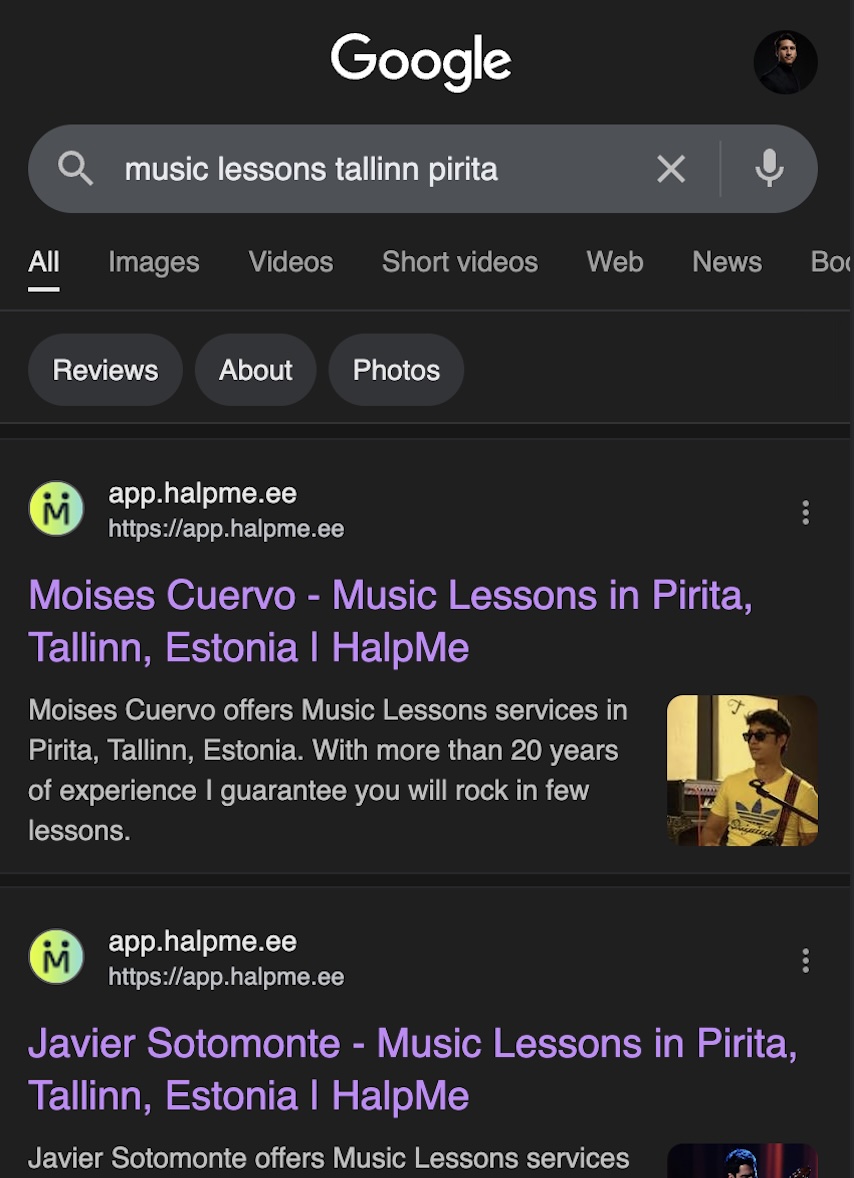Open the three-dot menu on Moises Cuervo result
The image size is (854, 1178).
pos(806,512)
